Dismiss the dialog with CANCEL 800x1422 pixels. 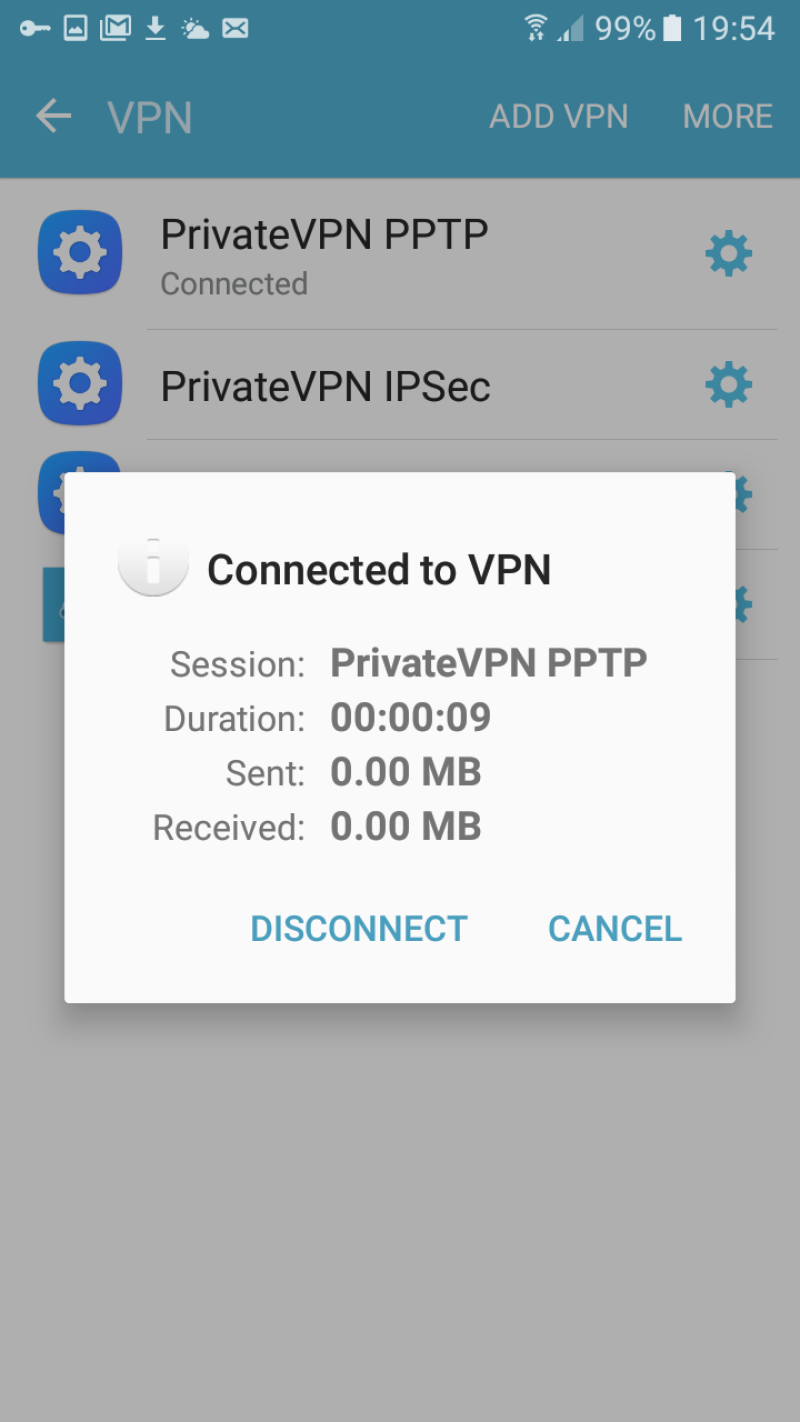pyautogui.click(x=614, y=928)
